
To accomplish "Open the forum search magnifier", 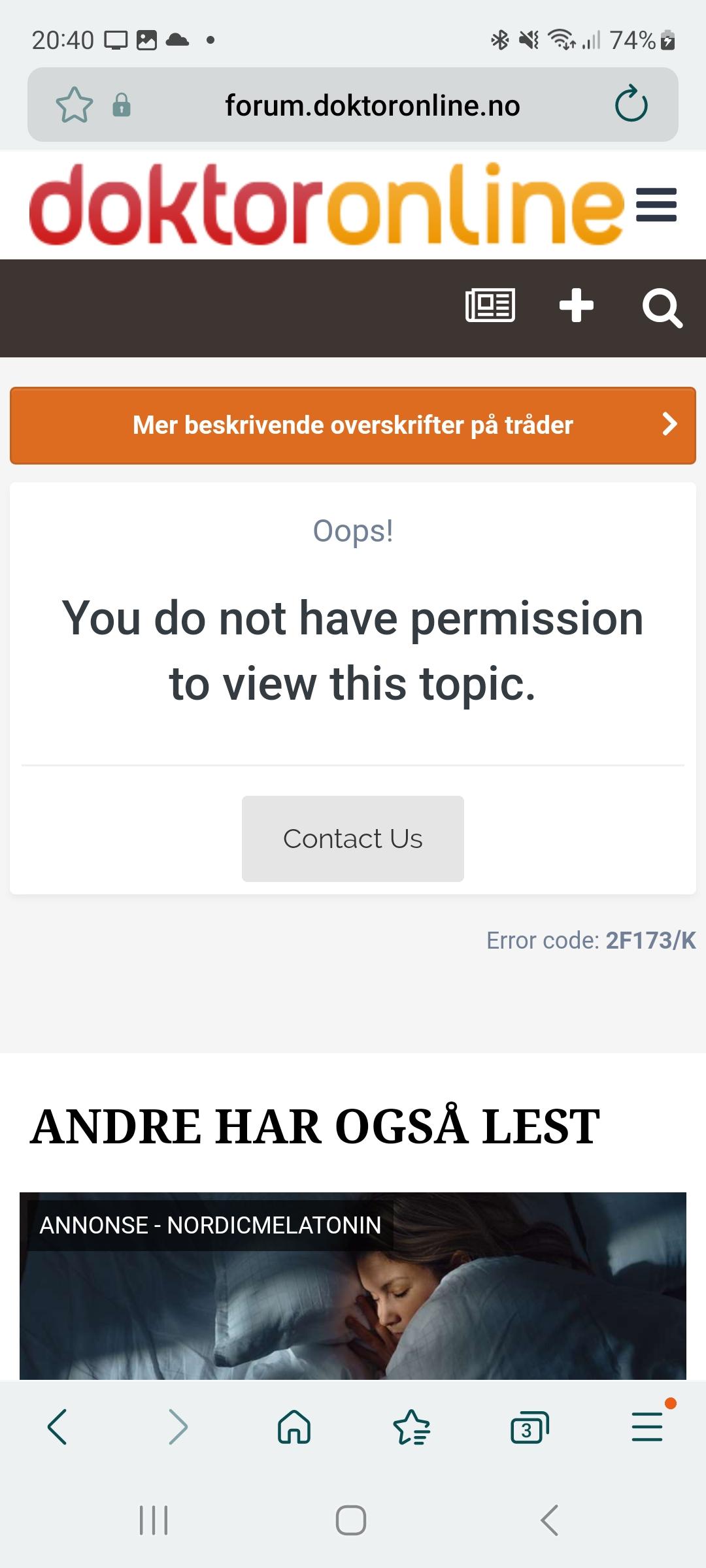I will pyautogui.click(x=662, y=308).
